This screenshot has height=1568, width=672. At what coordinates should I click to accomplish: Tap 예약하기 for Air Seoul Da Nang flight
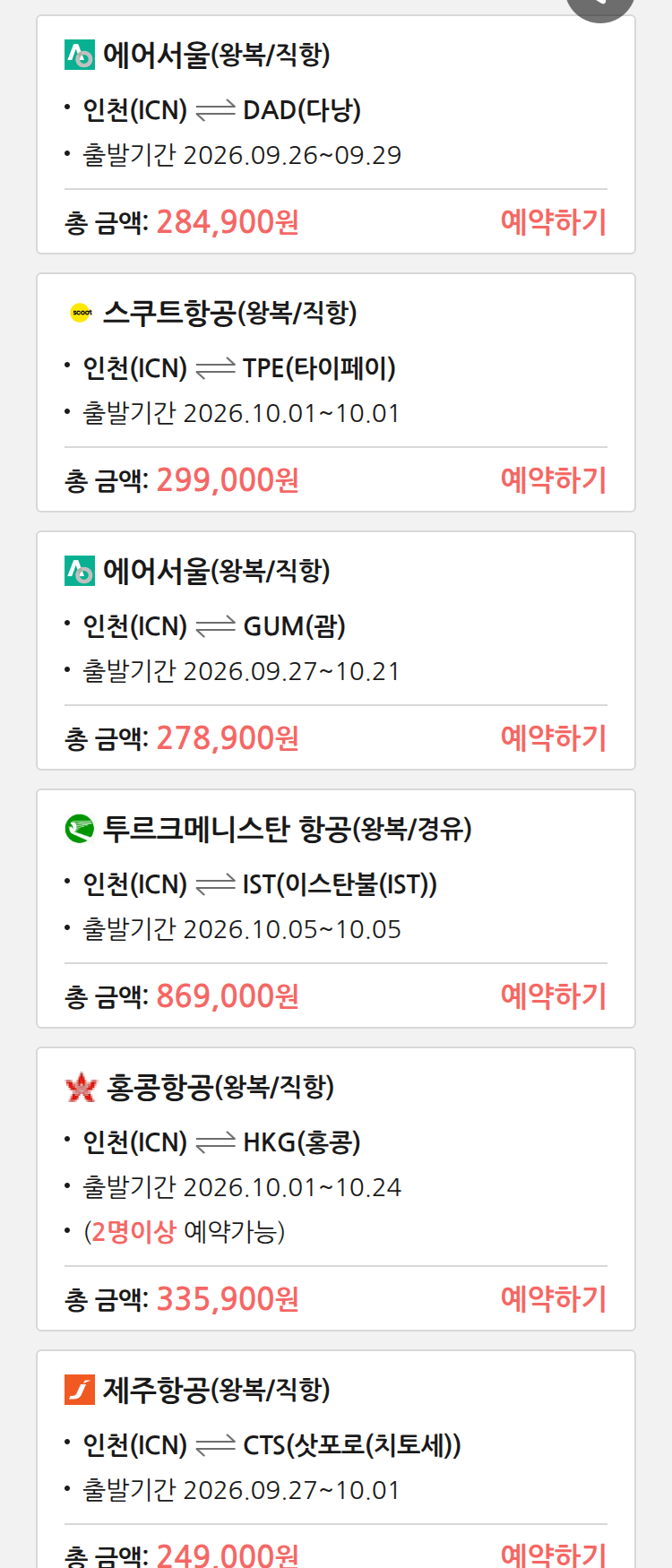[554, 221]
